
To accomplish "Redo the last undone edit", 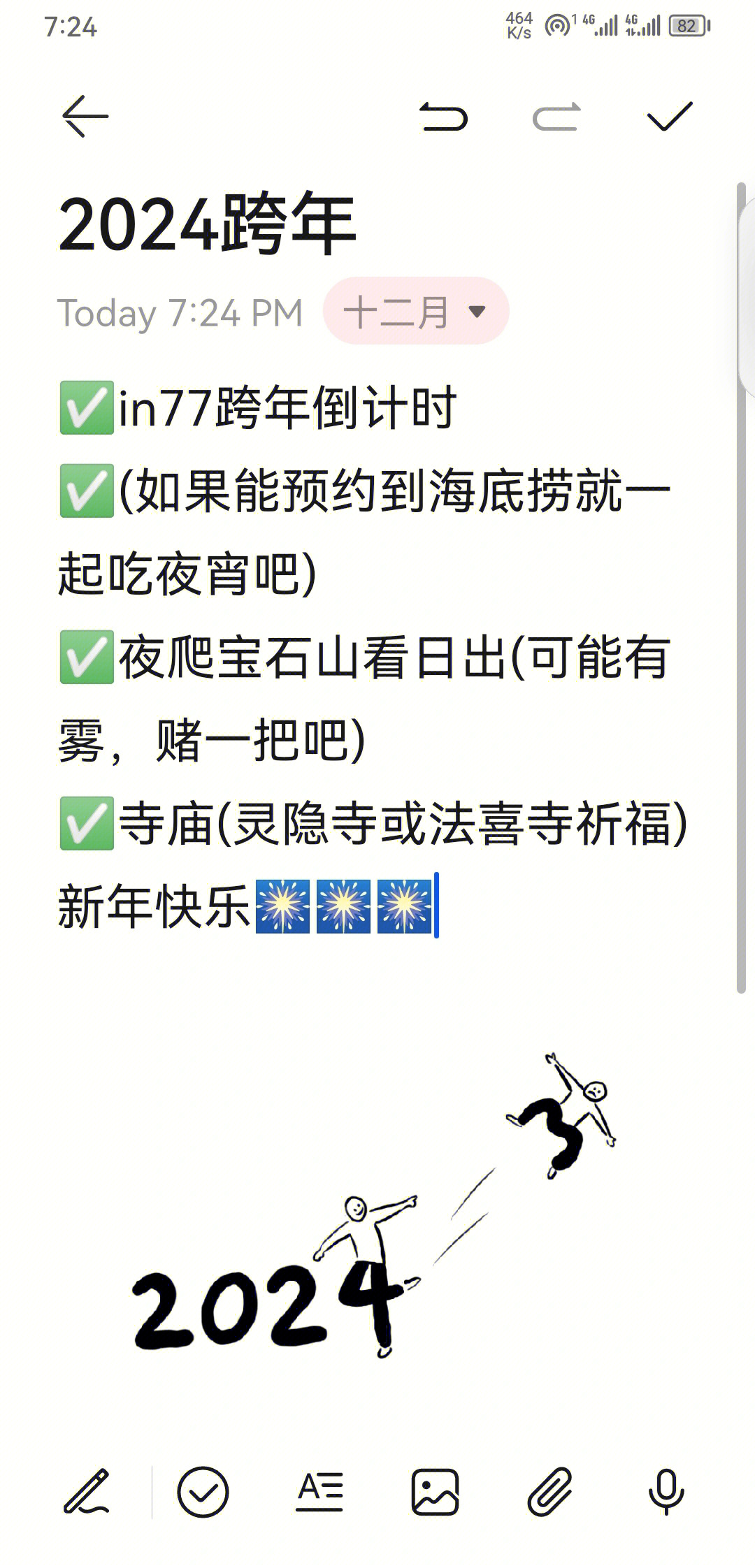I will coord(556,117).
